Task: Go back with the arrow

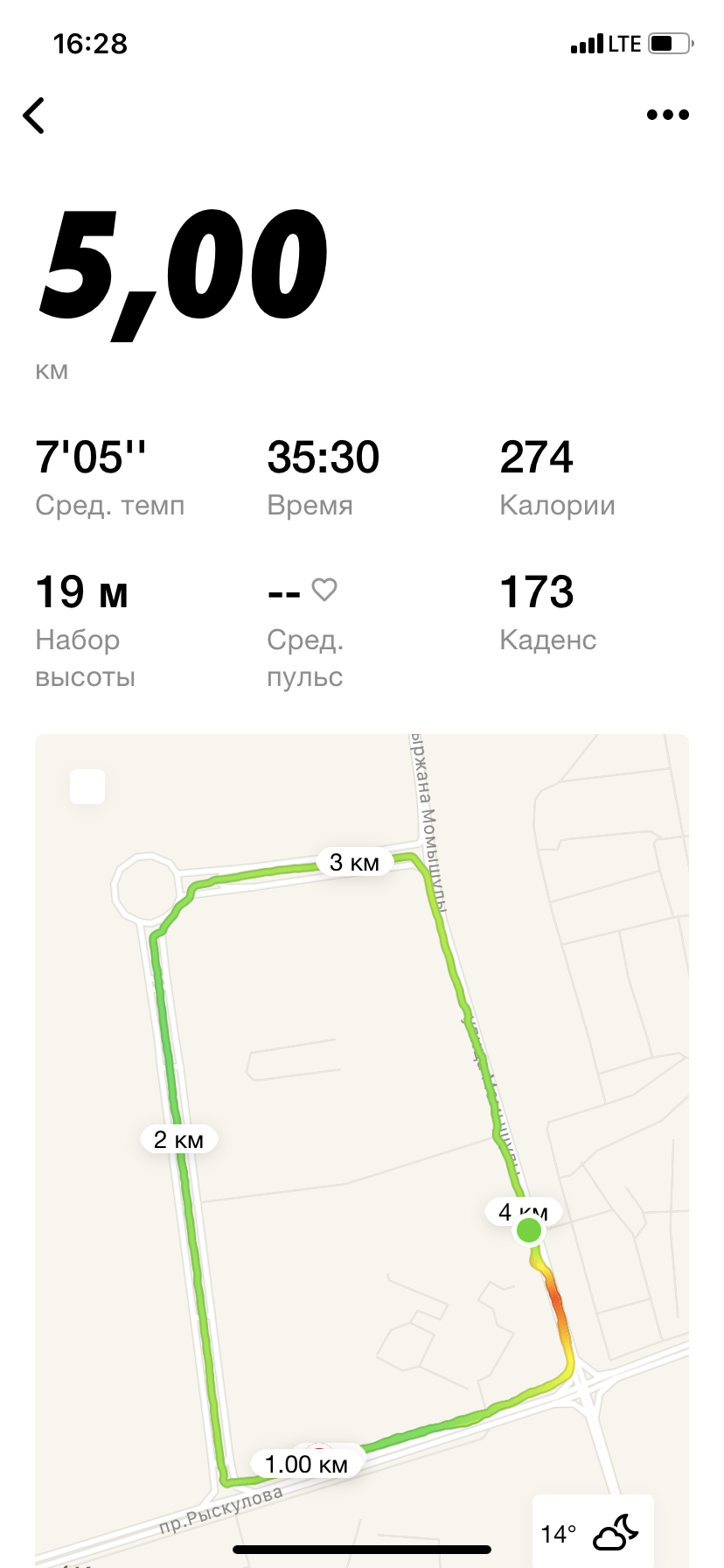Action: pos(34,115)
